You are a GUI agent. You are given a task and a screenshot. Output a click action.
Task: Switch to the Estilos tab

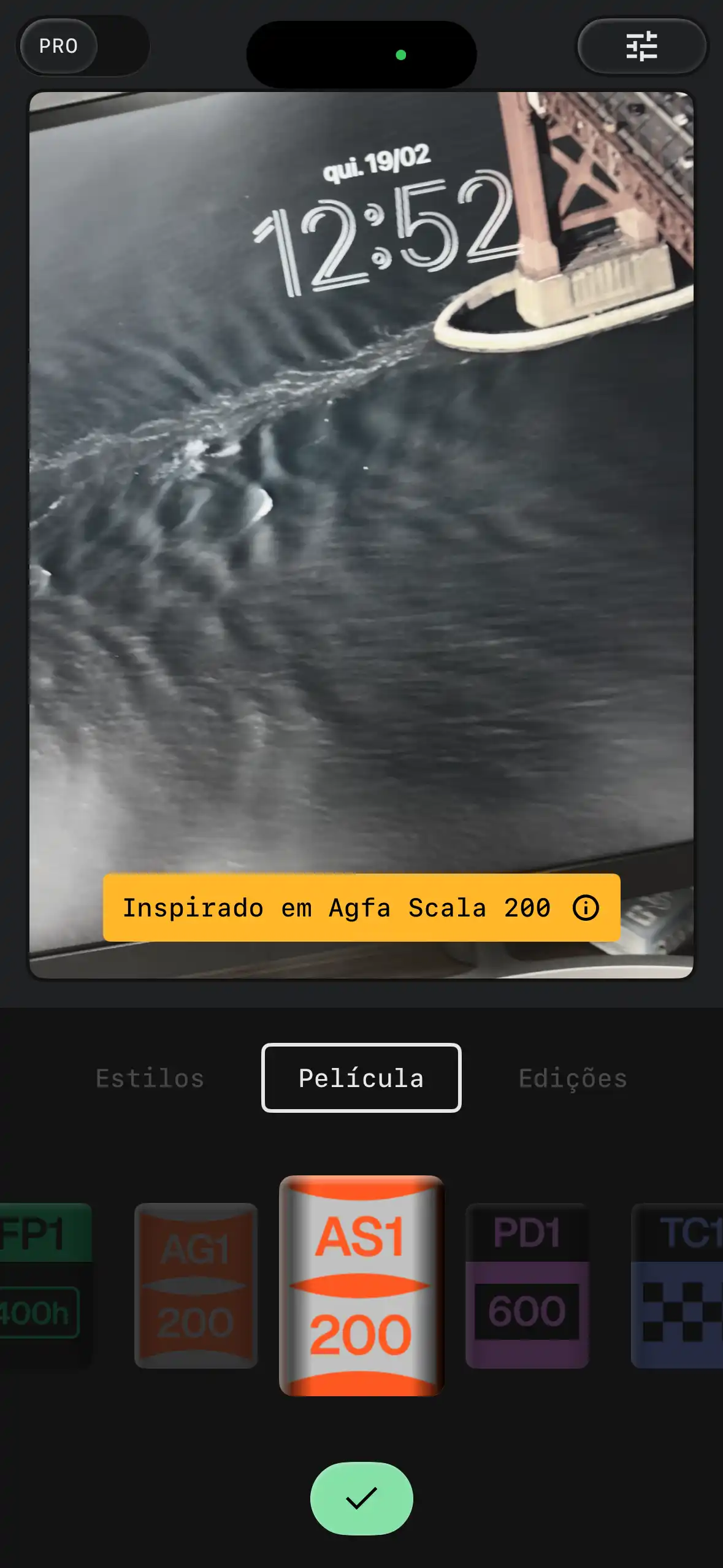coord(150,1078)
